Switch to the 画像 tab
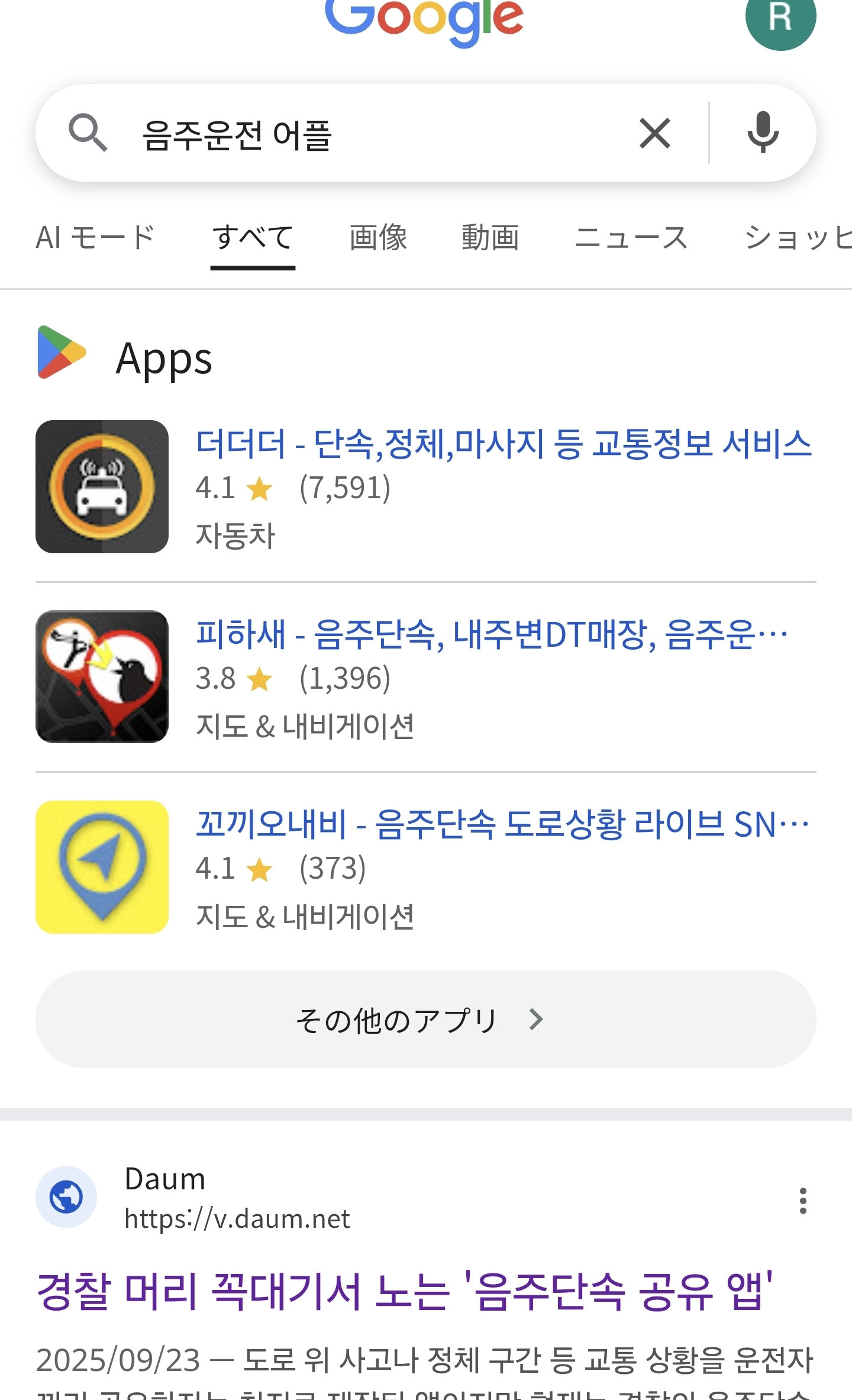The image size is (852, 1400). (x=378, y=238)
